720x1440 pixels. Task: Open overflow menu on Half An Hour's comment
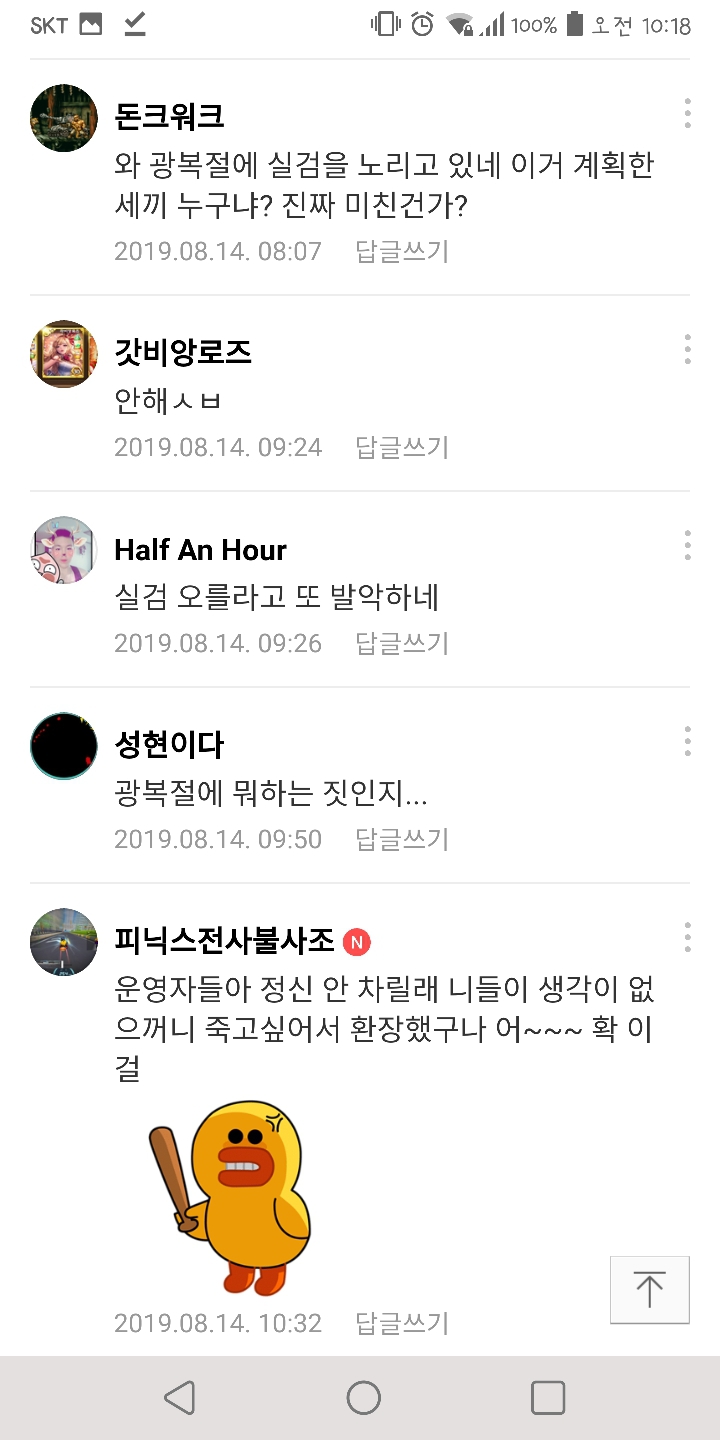687,546
